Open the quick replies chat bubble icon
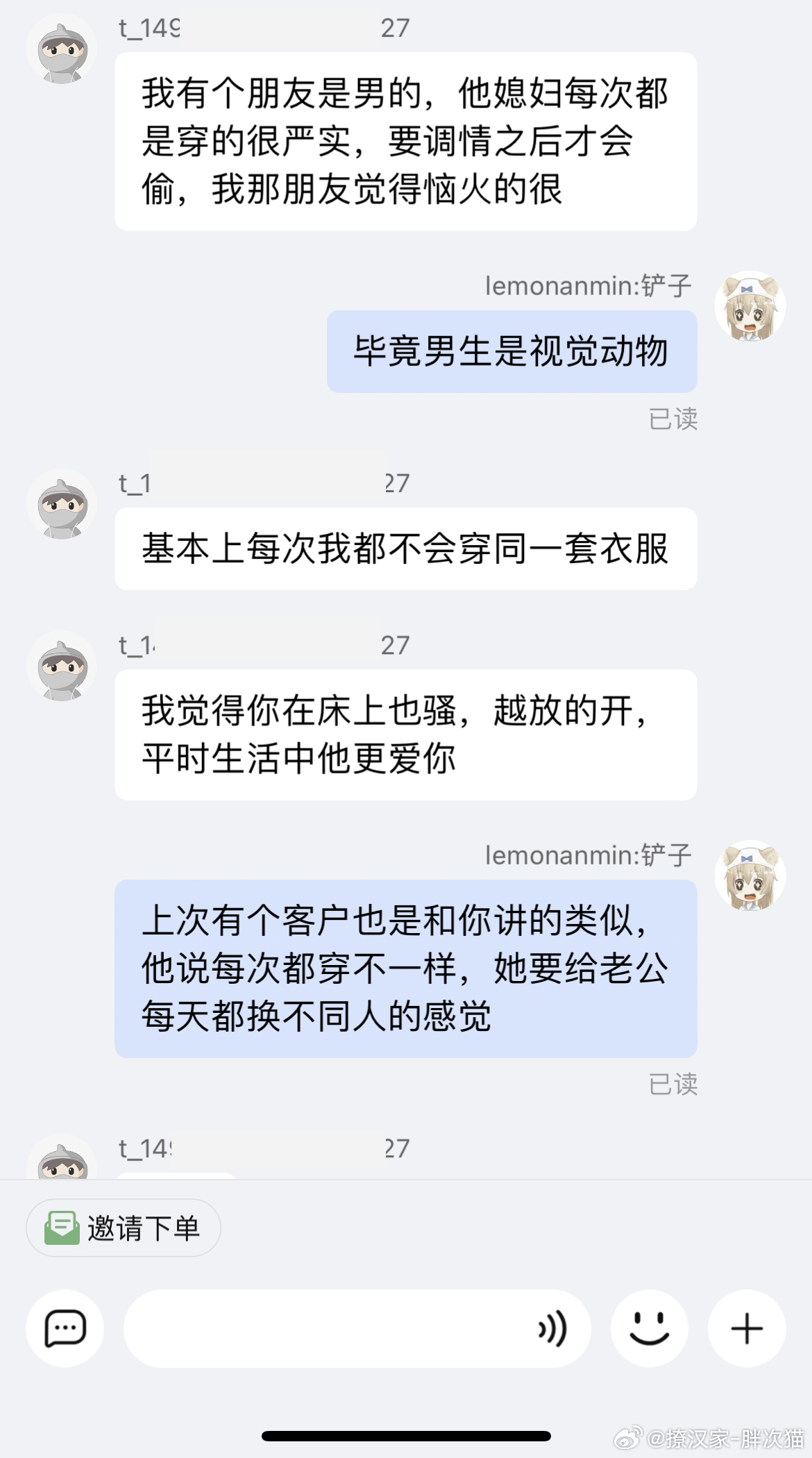The image size is (812, 1458). pos(65,1328)
